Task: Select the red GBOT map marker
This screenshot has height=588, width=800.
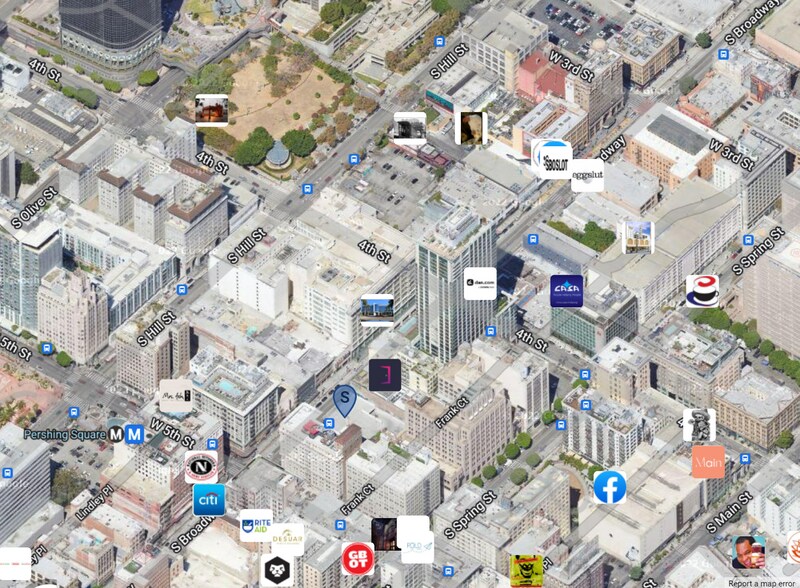Action: [358, 558]
